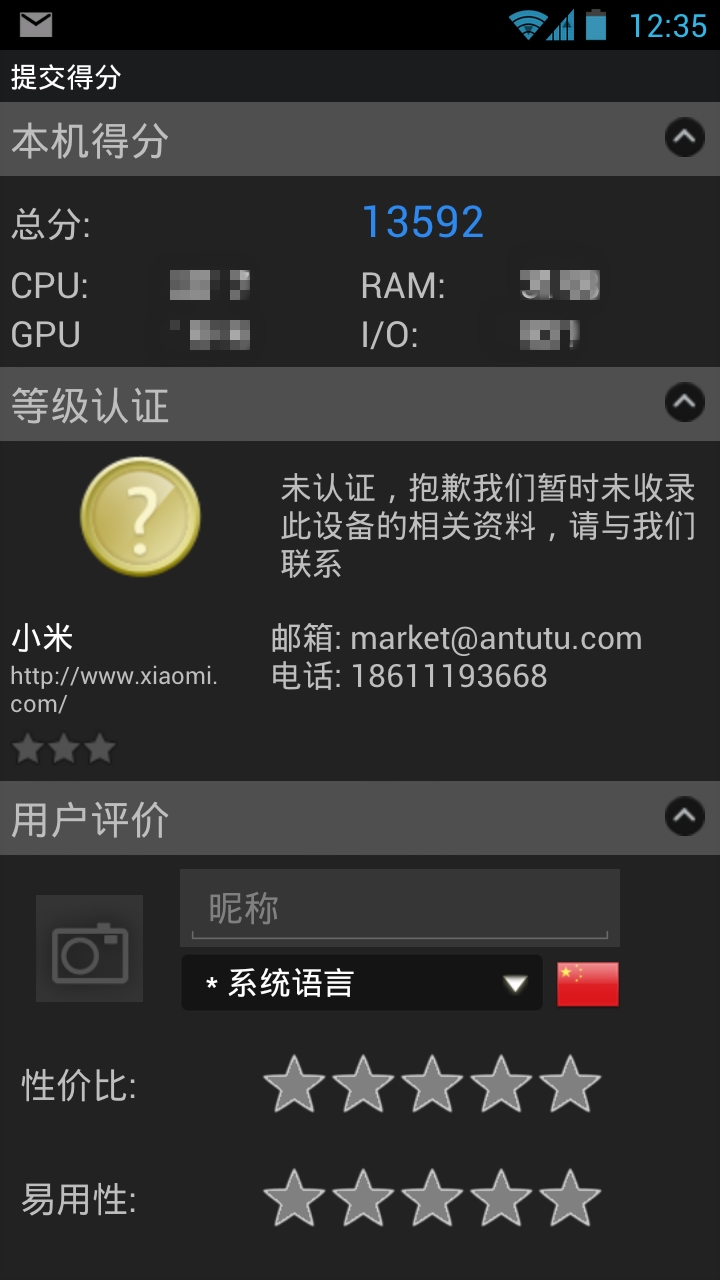Give 性价比 a five-star rating

tap(570, 1084)
